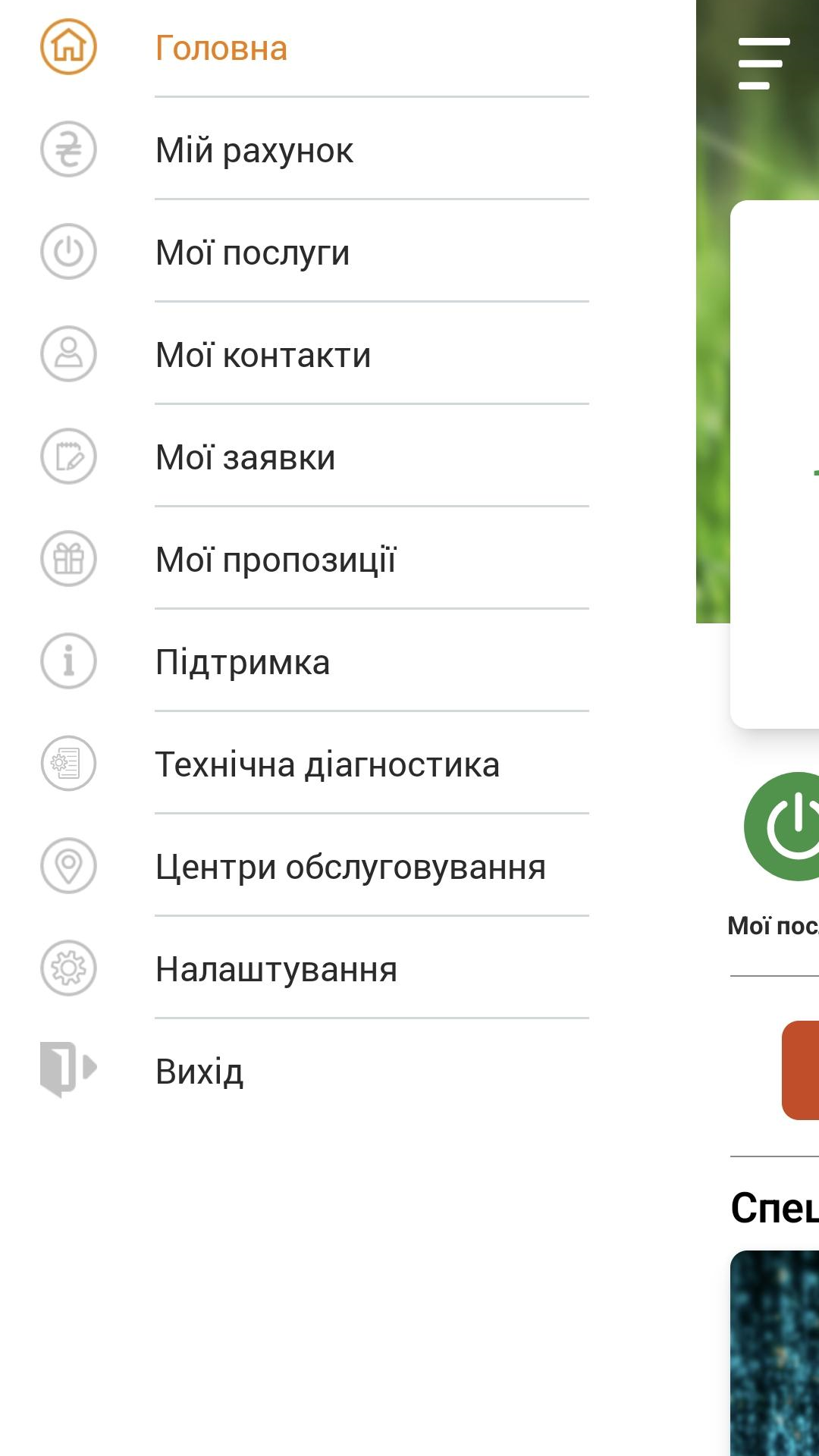Open the Підтримка section
Screen dimensions: 819x1456
[x=315, y=661]
